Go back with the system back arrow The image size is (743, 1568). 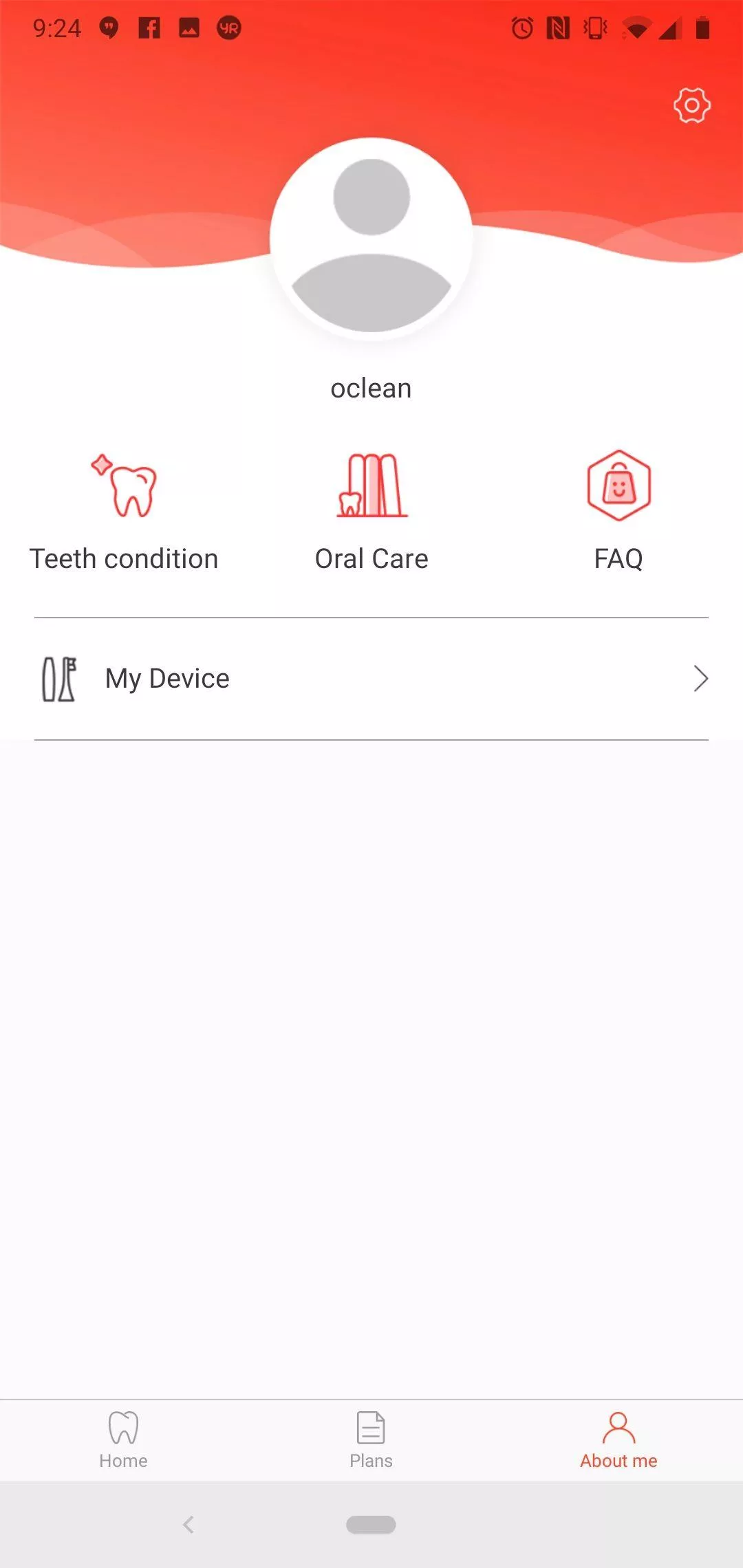click(x=189, y=1525)
